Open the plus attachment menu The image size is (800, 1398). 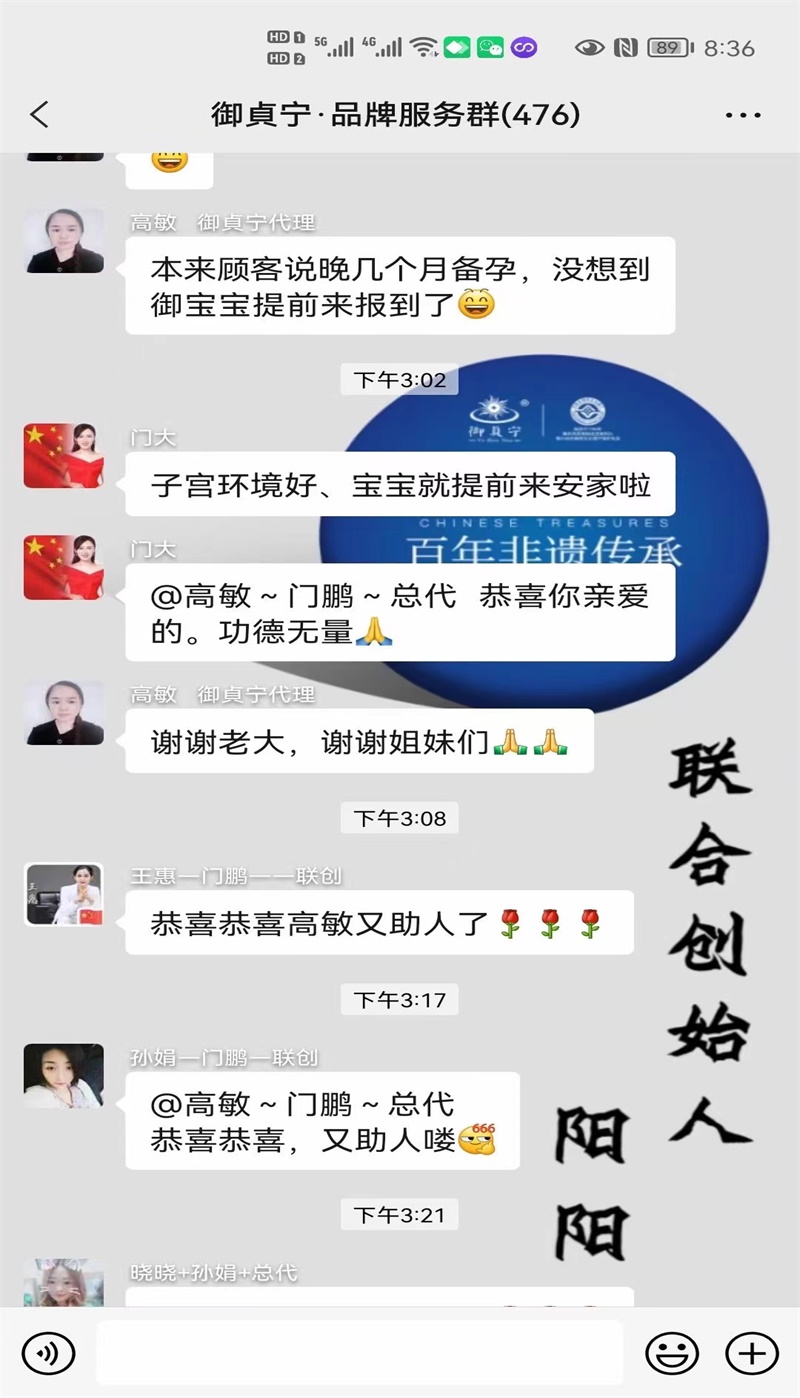point(752,1354)
